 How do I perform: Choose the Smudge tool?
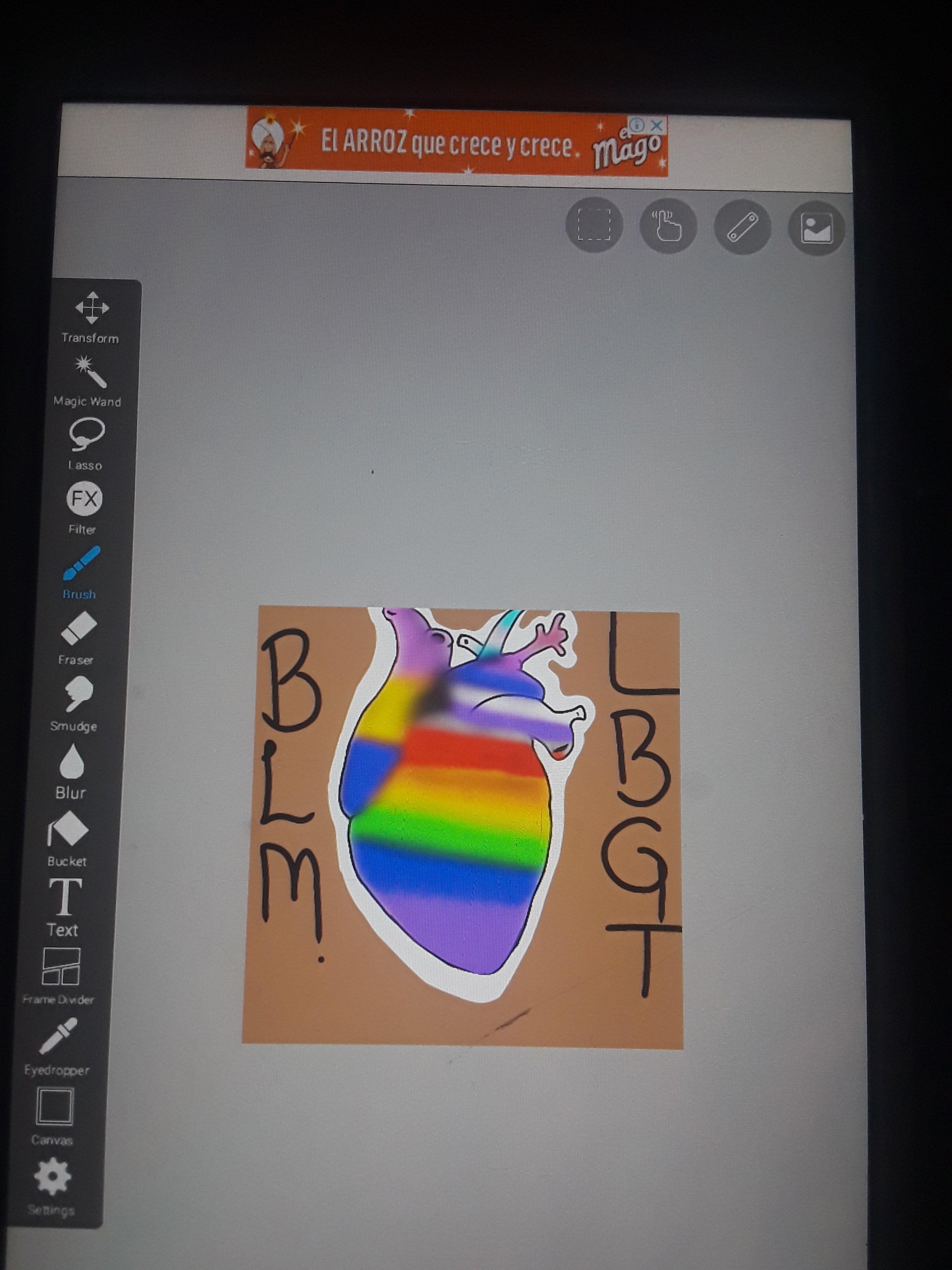(x=74, y=704)
